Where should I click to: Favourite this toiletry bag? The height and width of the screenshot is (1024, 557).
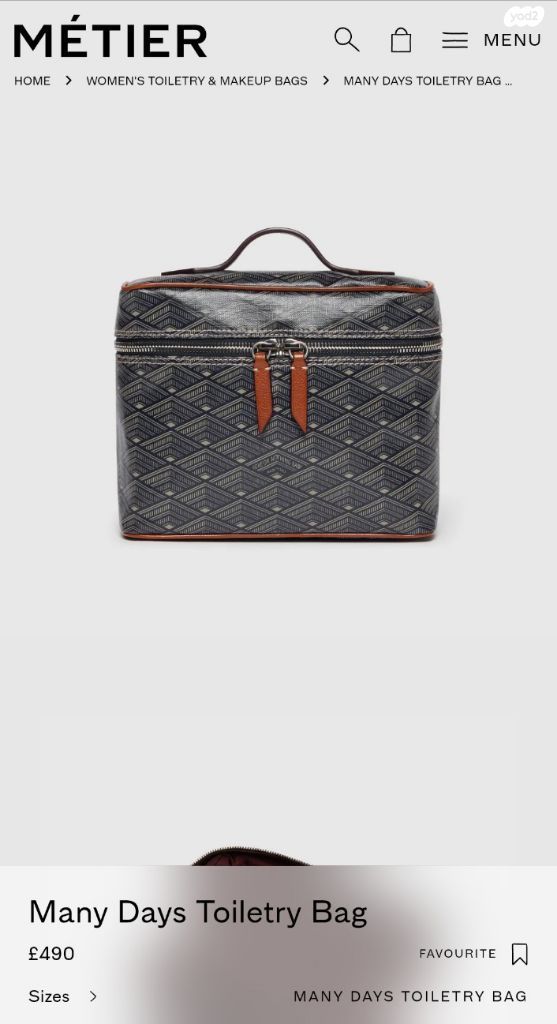point(473,953)
